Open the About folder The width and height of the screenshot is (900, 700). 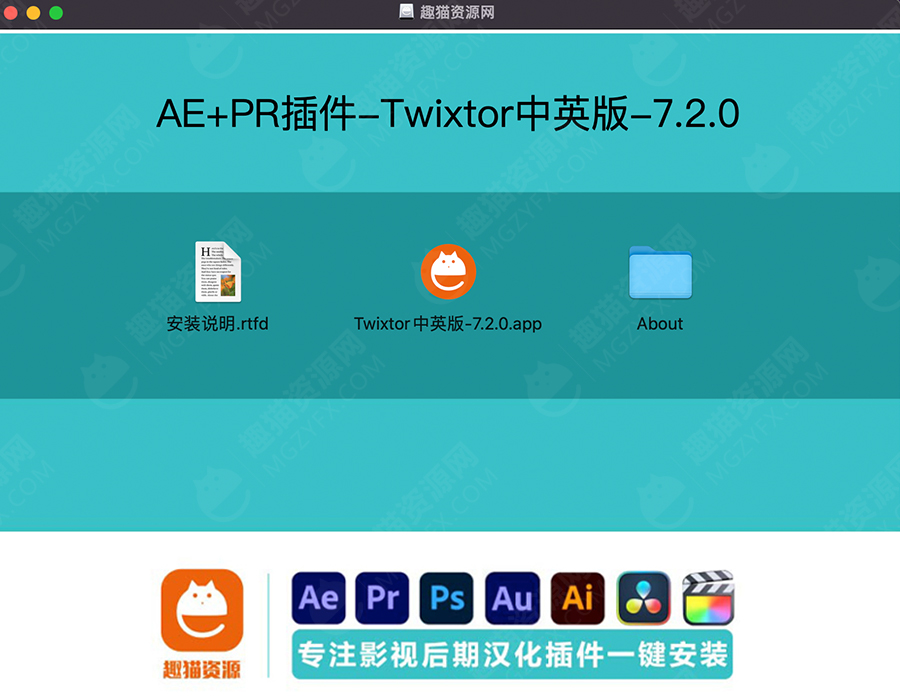pos(660,273)
